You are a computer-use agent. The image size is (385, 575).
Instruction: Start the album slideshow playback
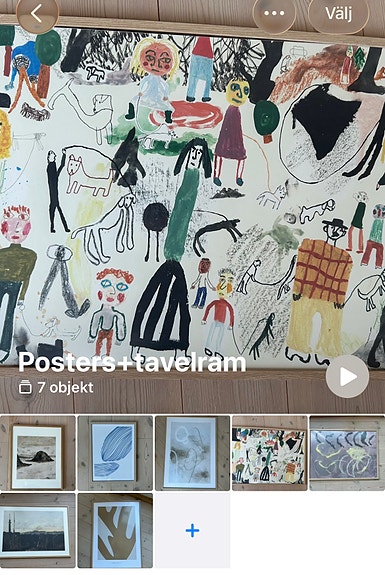pyautogui.click(x=347, y=377)
